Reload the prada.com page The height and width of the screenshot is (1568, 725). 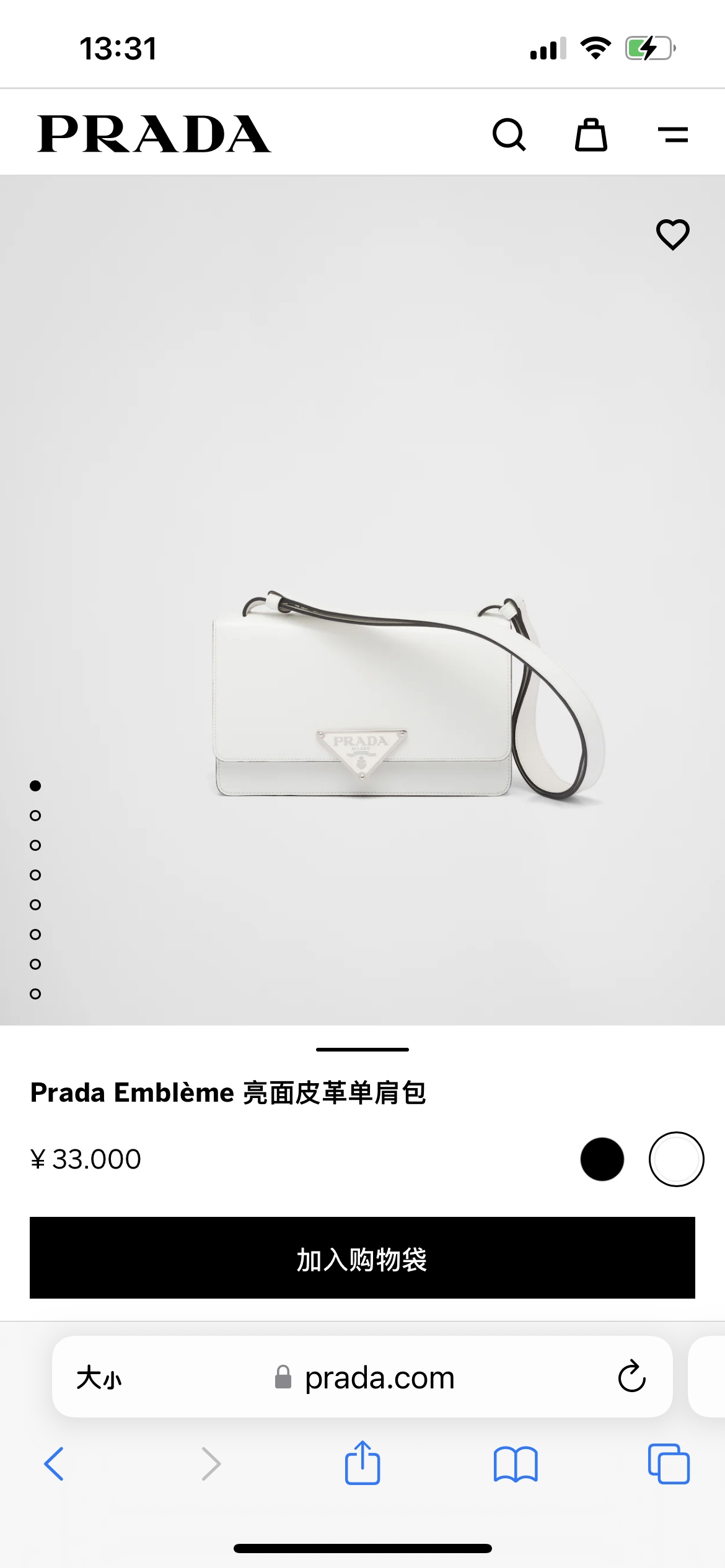point(632,1377)
